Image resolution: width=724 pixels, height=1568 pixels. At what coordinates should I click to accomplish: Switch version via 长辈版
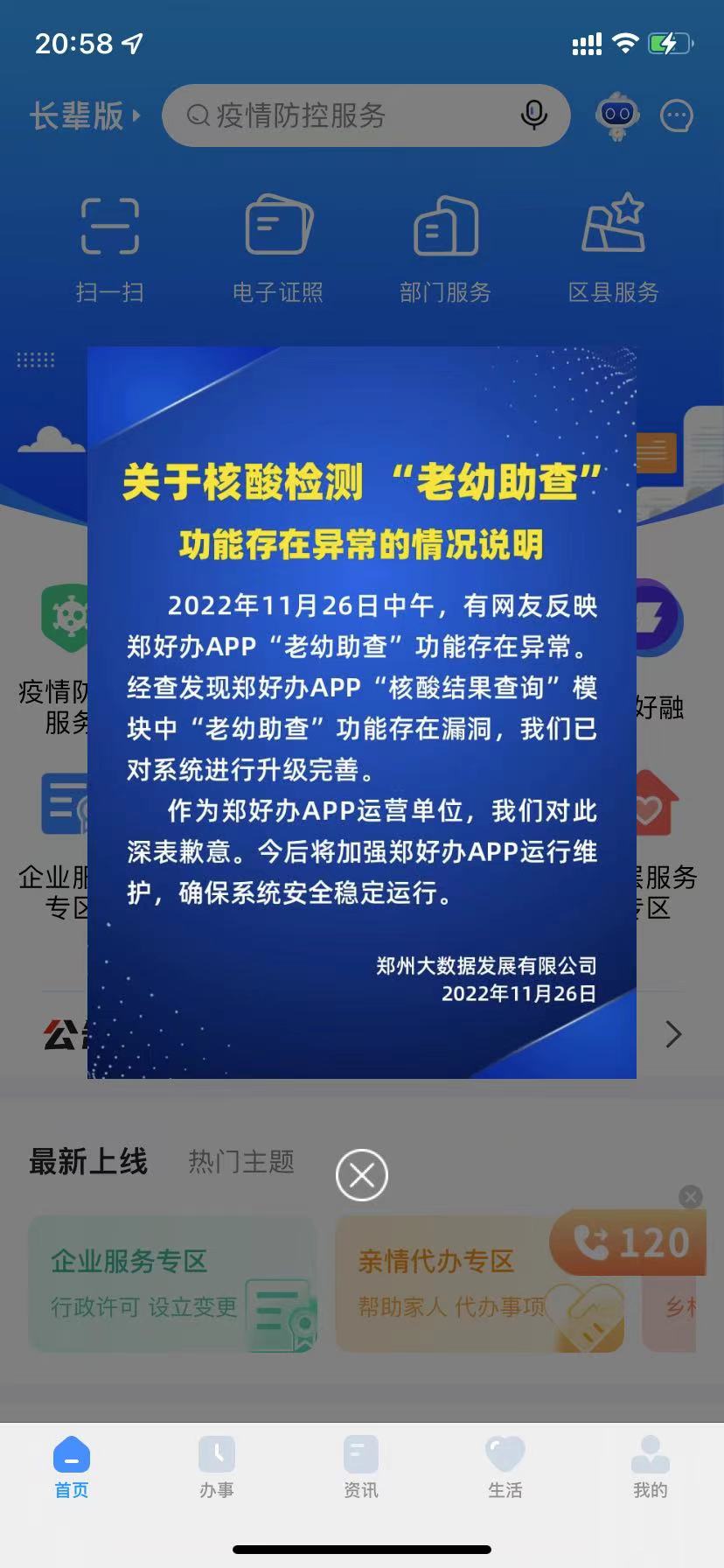tap(84, 115)
